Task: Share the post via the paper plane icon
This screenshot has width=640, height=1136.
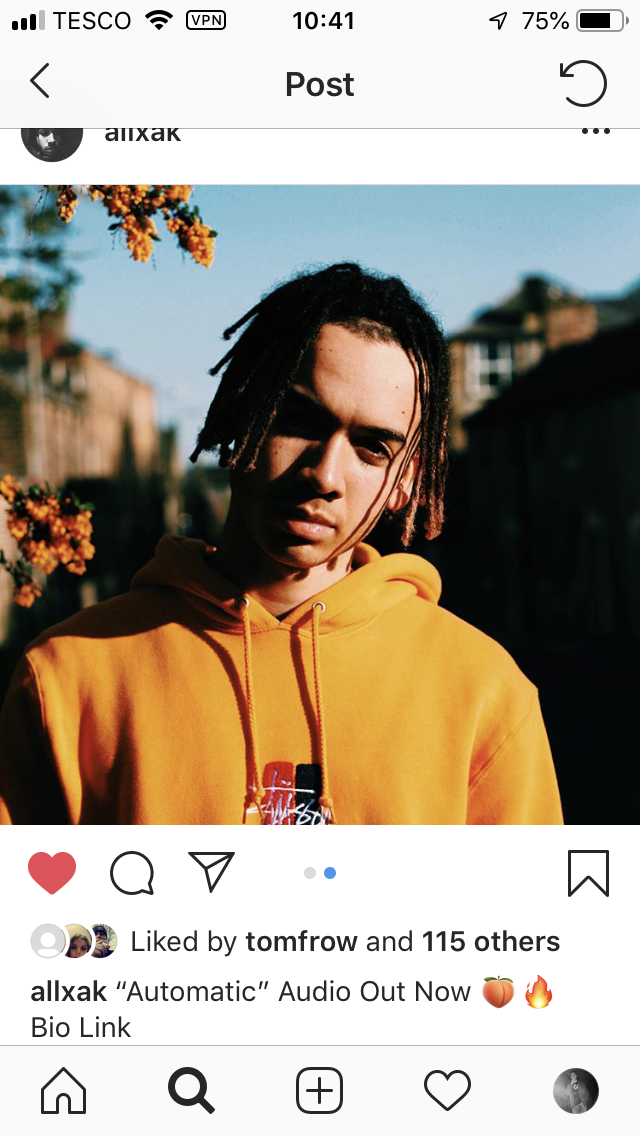Action: pos(212,871)
